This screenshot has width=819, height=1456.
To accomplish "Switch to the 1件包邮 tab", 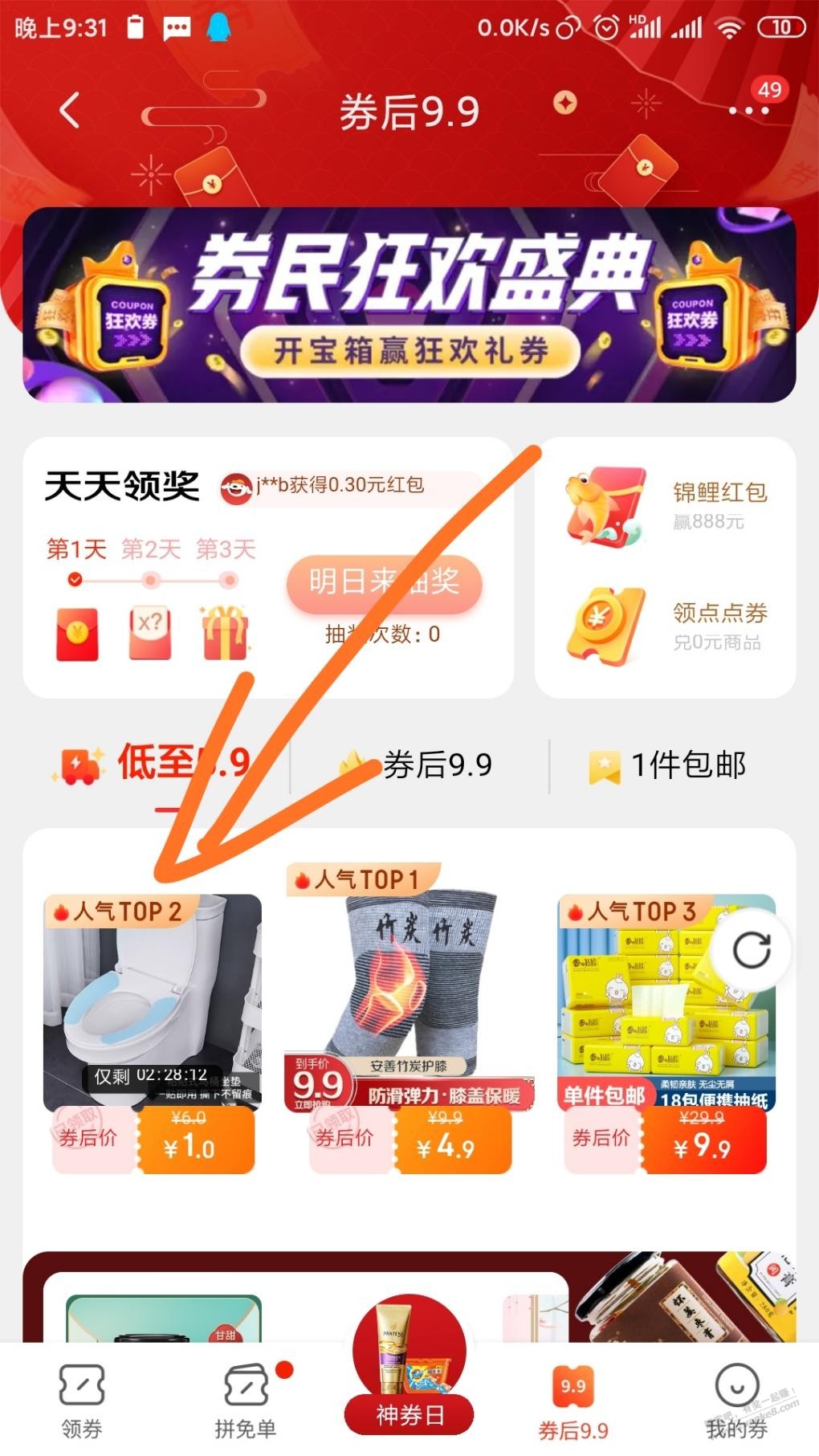I will click(x=668, y=765).
